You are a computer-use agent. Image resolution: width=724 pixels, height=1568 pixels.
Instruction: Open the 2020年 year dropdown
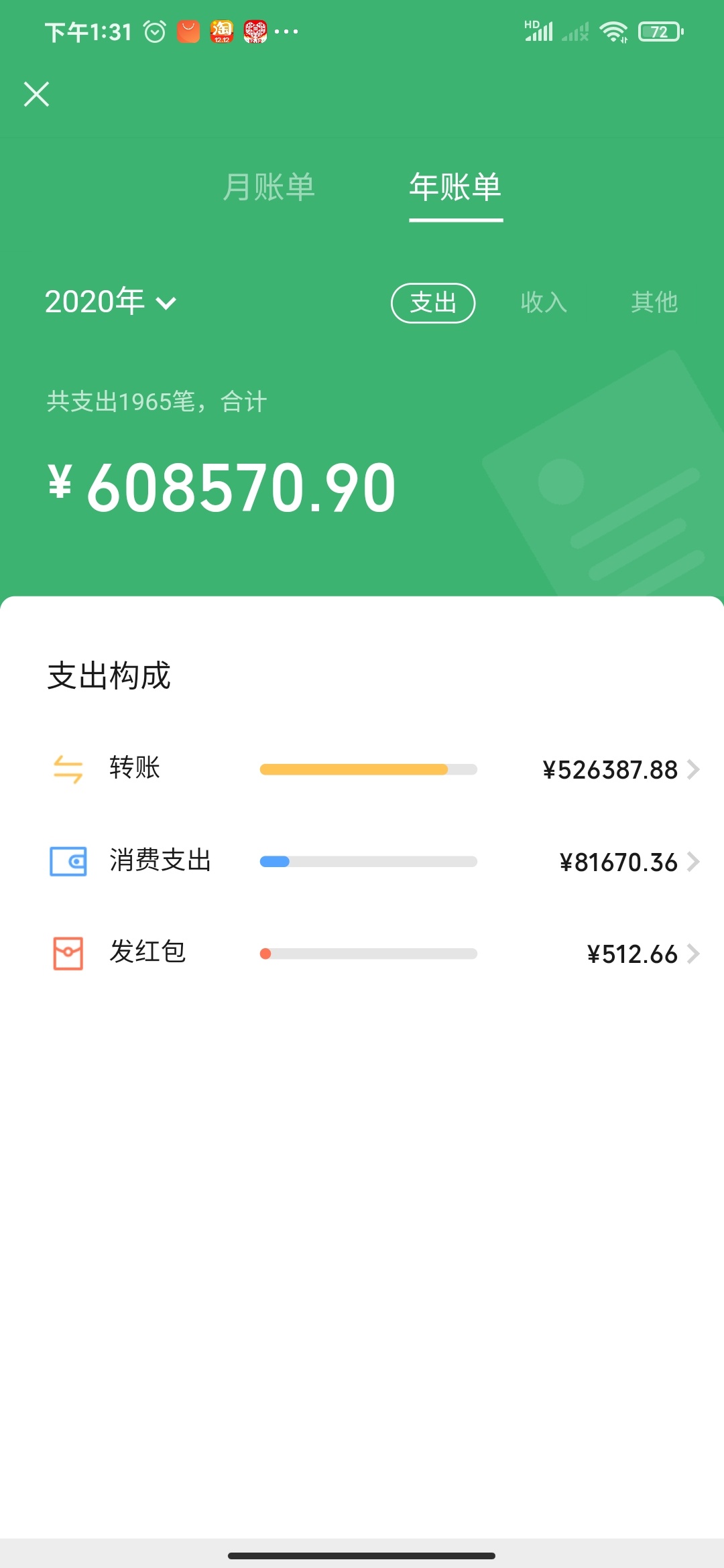click(x=111, y=302)
